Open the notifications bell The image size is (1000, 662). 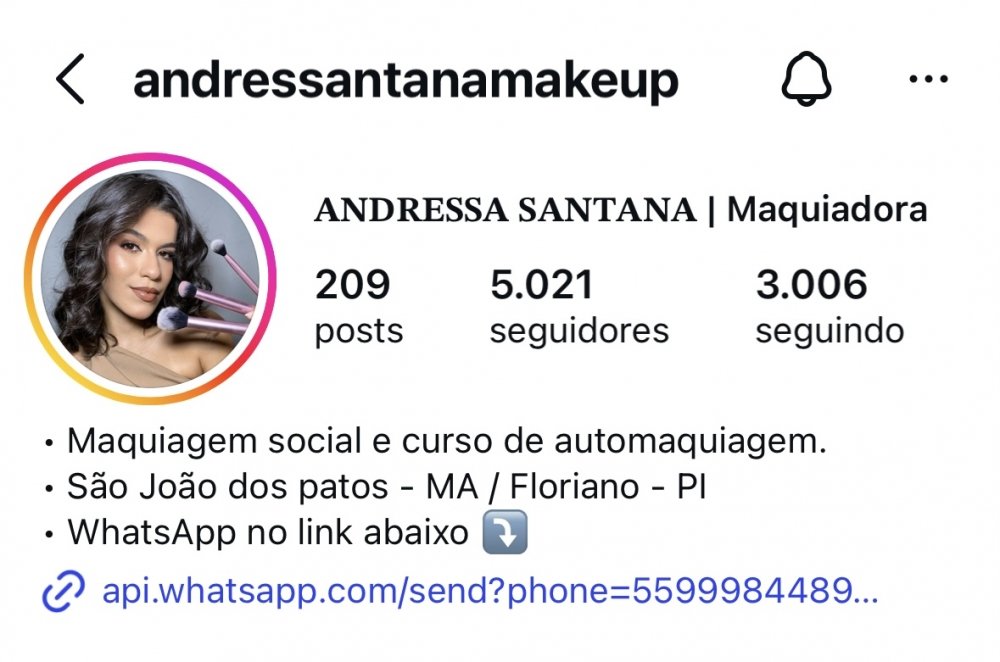click(x=807, y=79)
